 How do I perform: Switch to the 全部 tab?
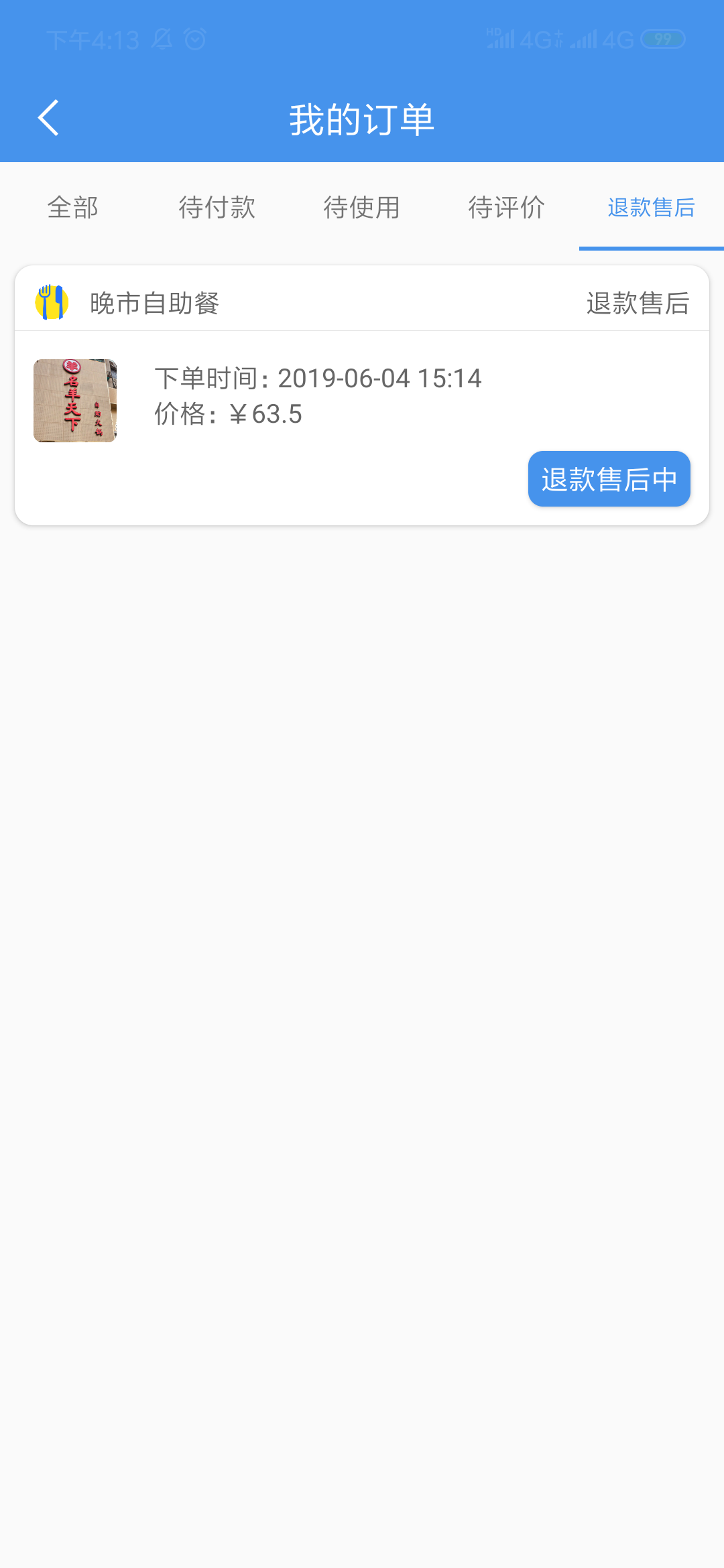(x=72, y=208)
